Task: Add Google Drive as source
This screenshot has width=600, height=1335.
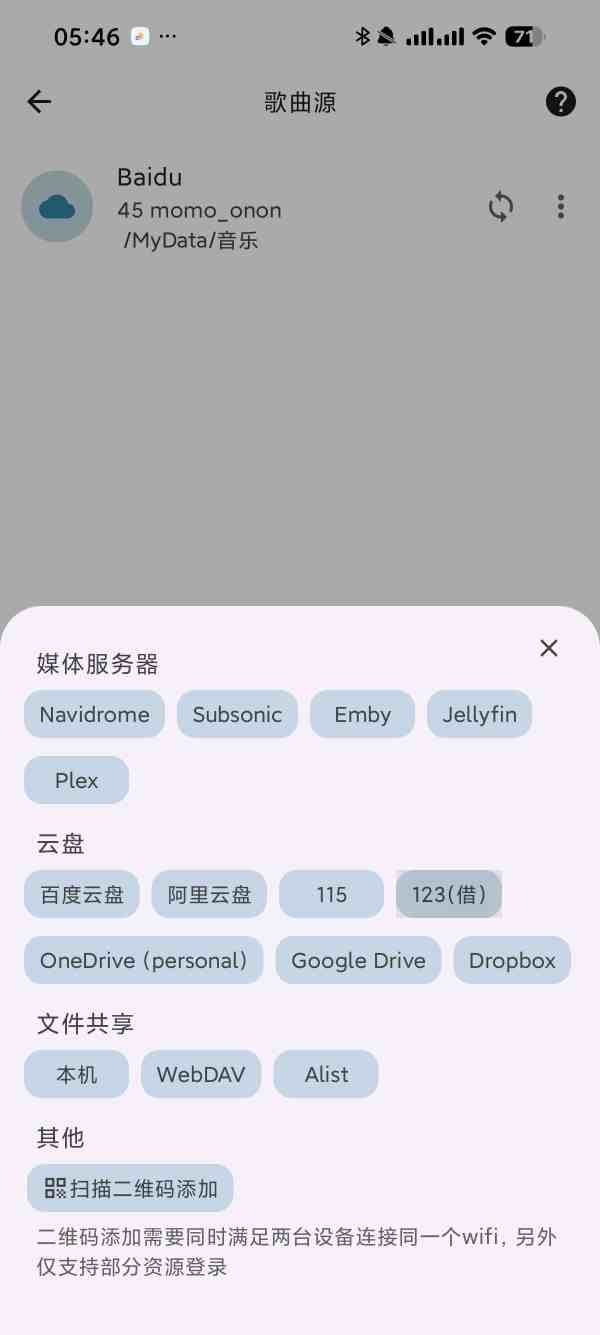Action: point(358,960)
